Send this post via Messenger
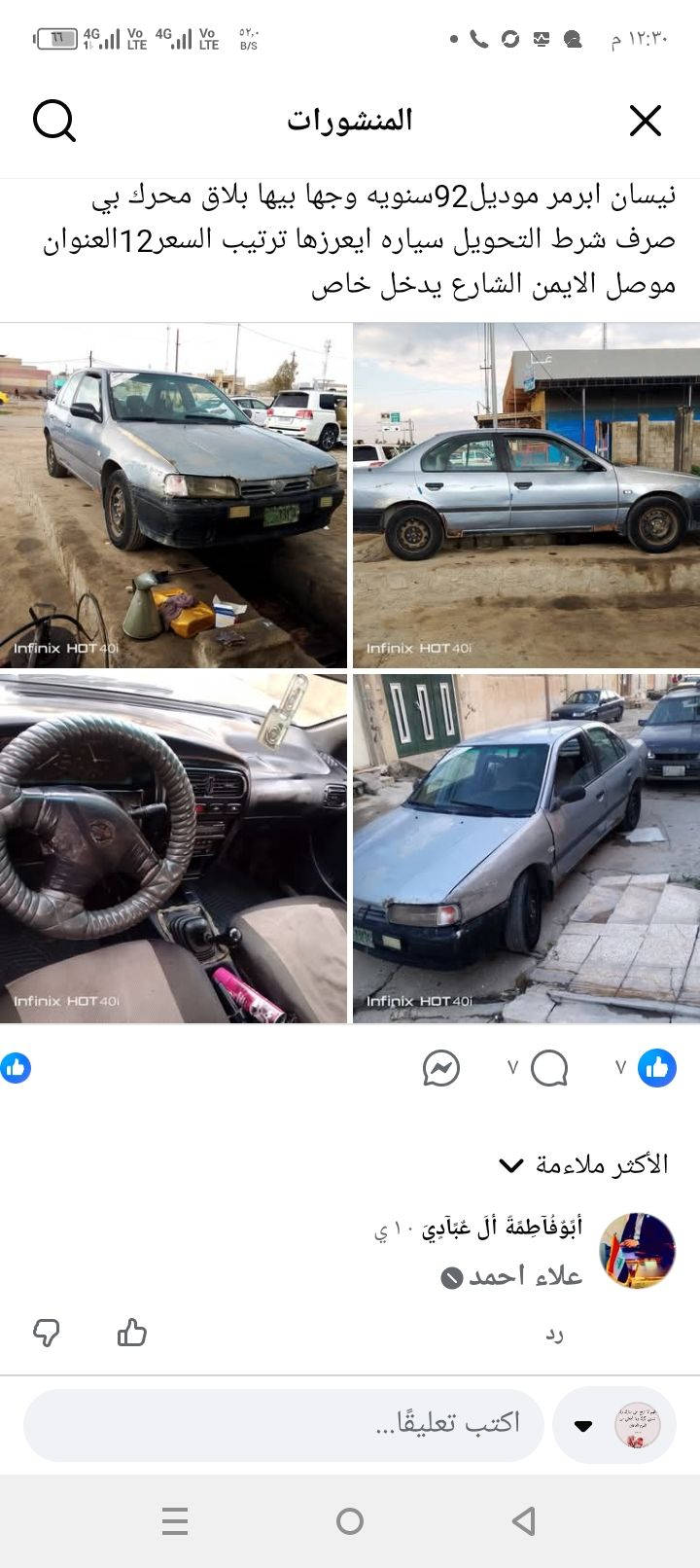Viewport: 700px width, 1568px height. coord(441,1069)
